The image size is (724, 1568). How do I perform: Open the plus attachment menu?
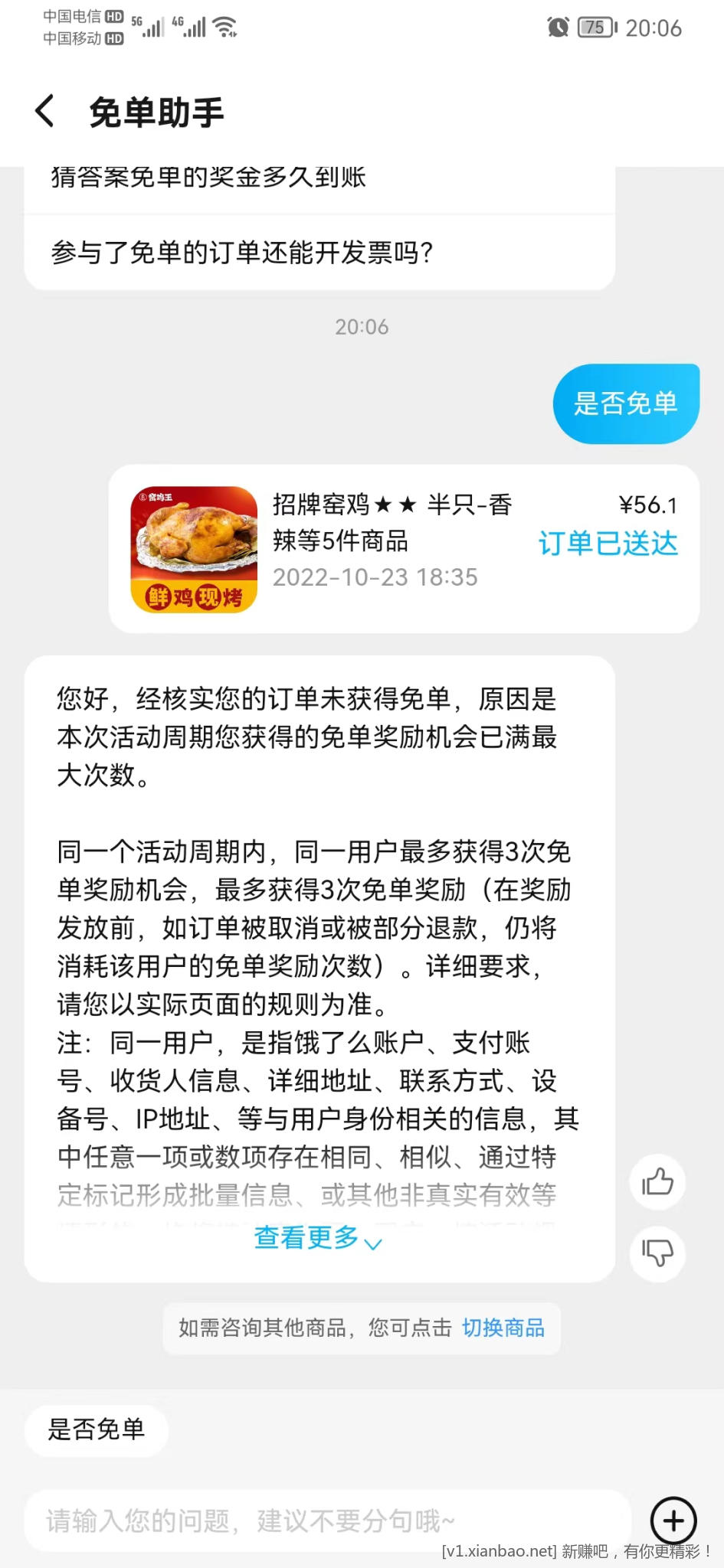pos(673,1521)
